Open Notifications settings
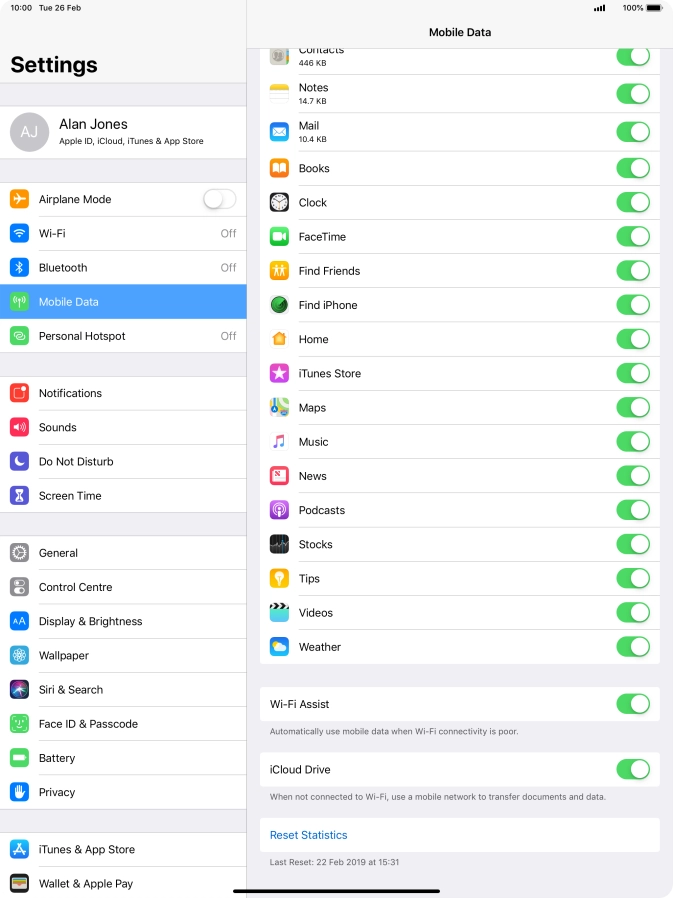 coord(122,393)
